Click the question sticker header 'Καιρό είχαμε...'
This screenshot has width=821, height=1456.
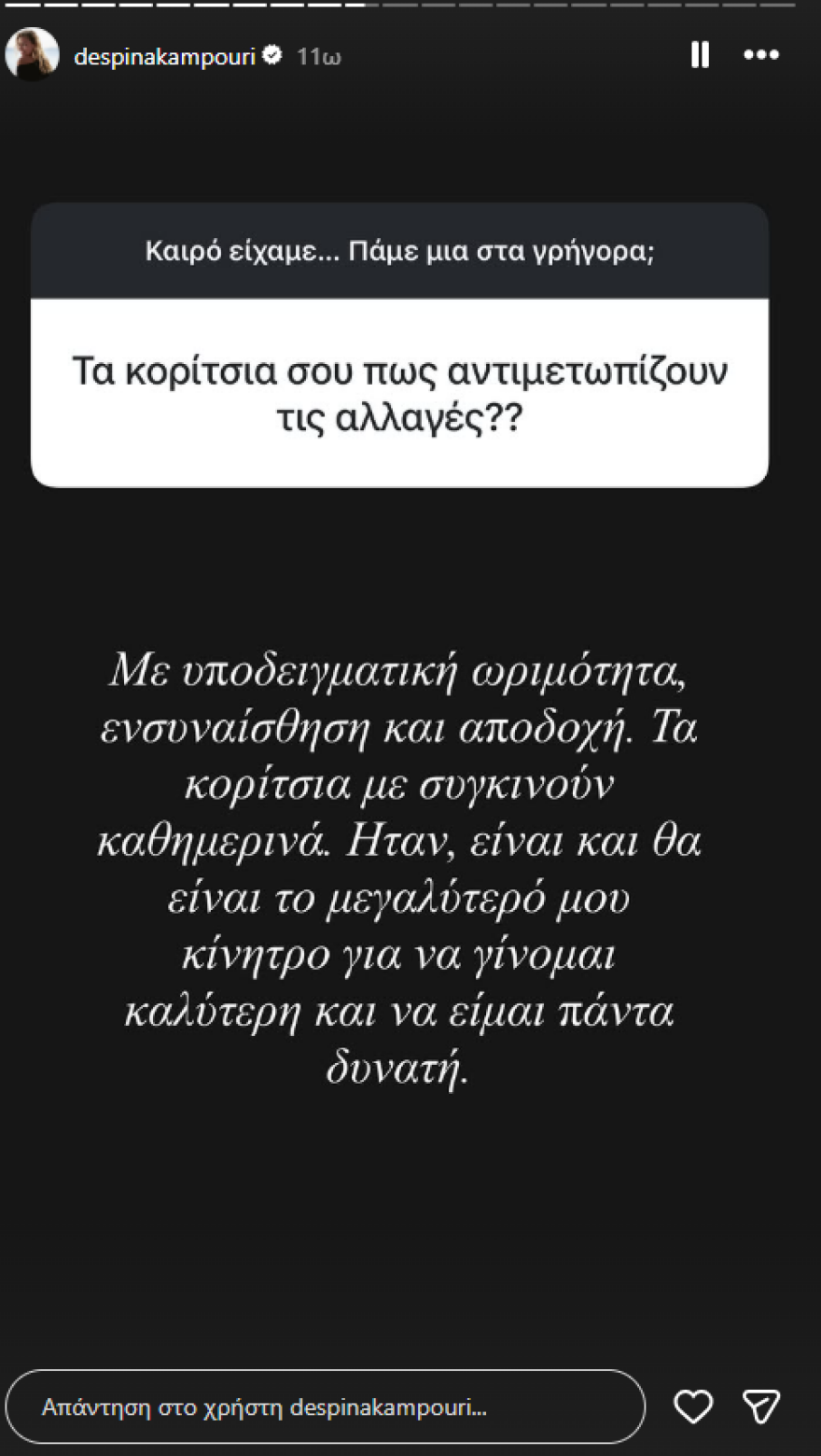pyautogui.click(x=401, y=250)
